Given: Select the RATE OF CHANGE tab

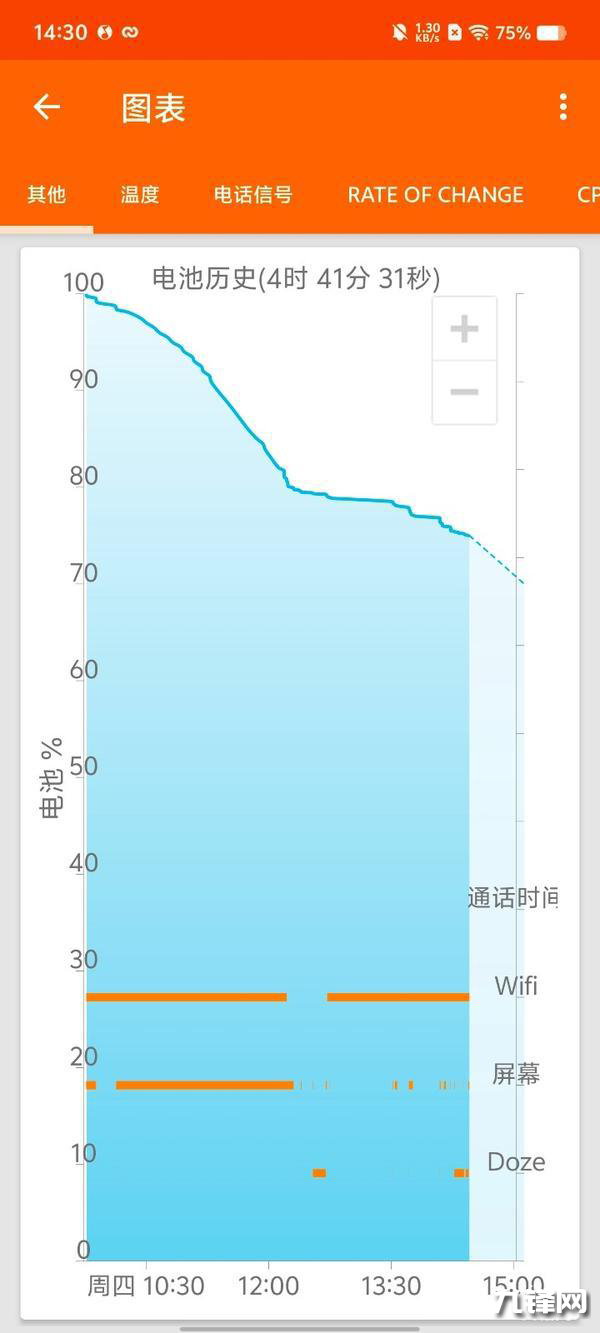Looking at the screenshot, I should coord(435,195).
